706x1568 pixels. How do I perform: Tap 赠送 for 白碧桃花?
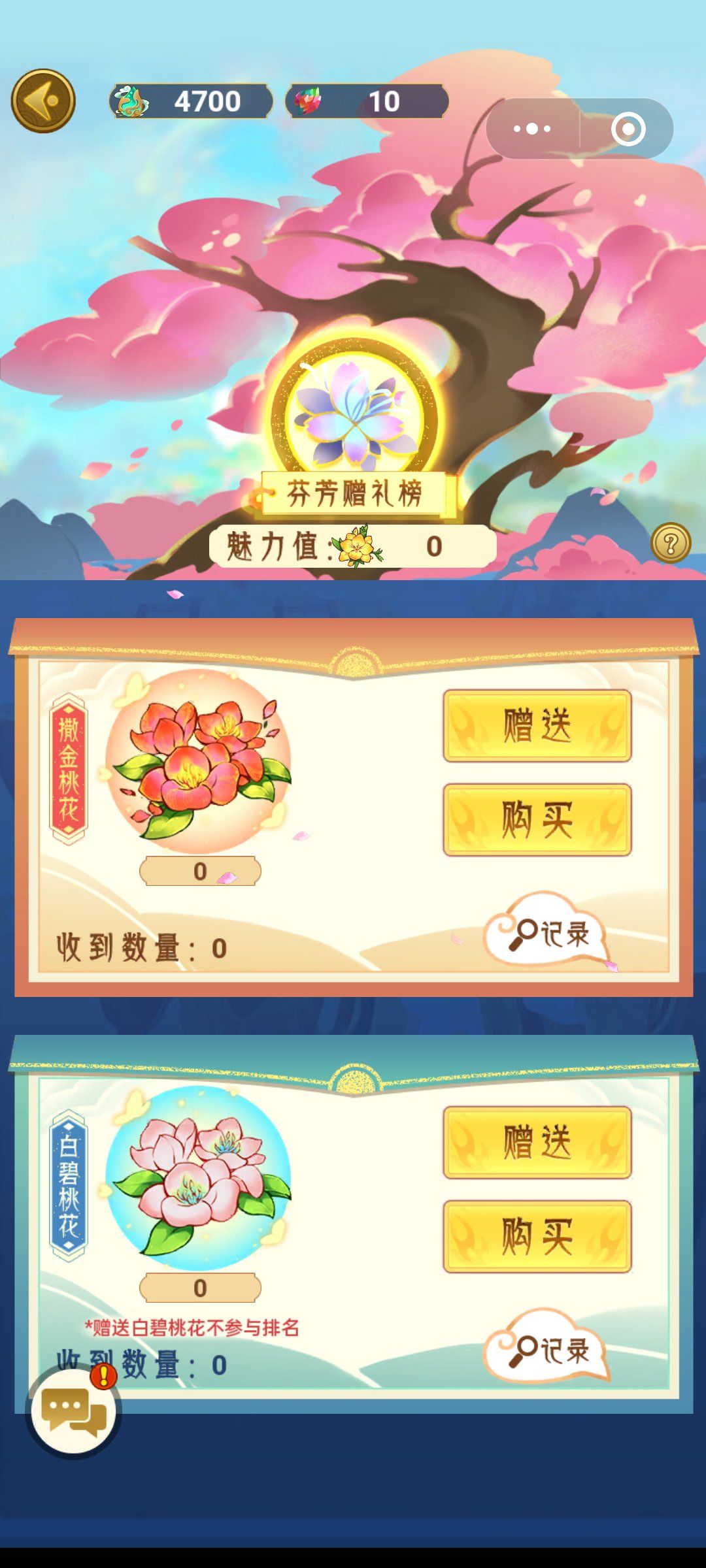[537, 1143]
